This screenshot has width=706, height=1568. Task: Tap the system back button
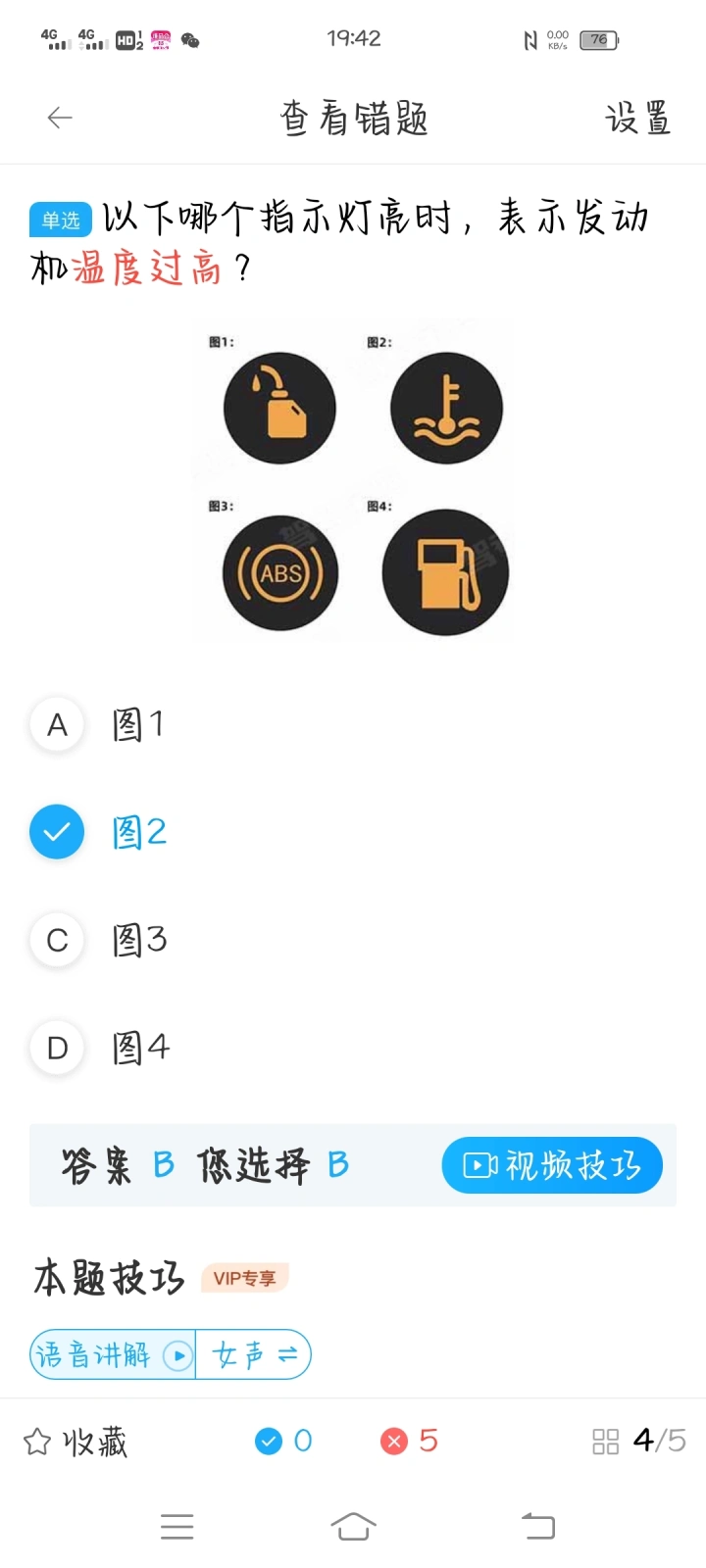(537, 1526)
